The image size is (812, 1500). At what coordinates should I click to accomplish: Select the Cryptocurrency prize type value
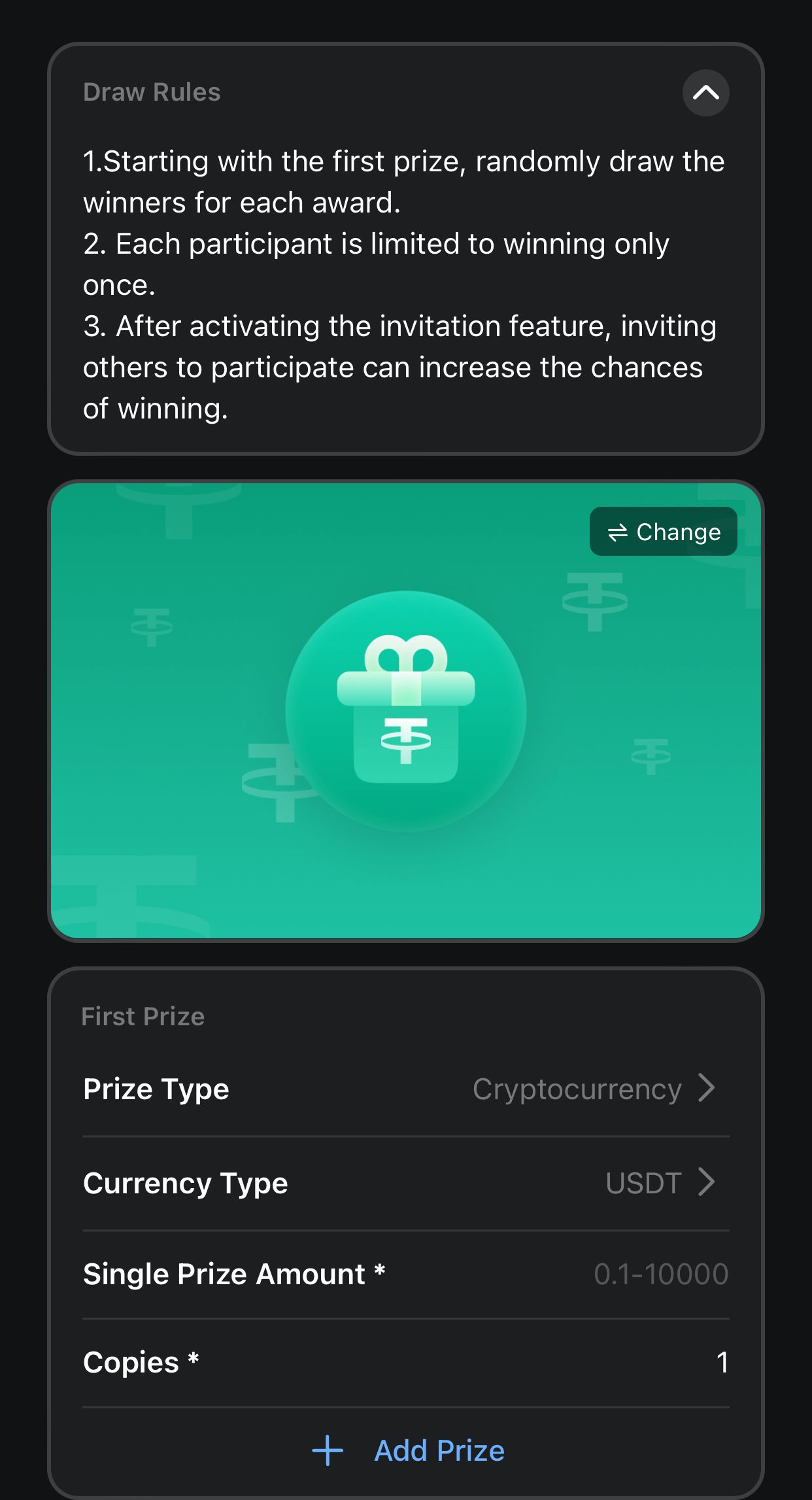pos(578,1089)
